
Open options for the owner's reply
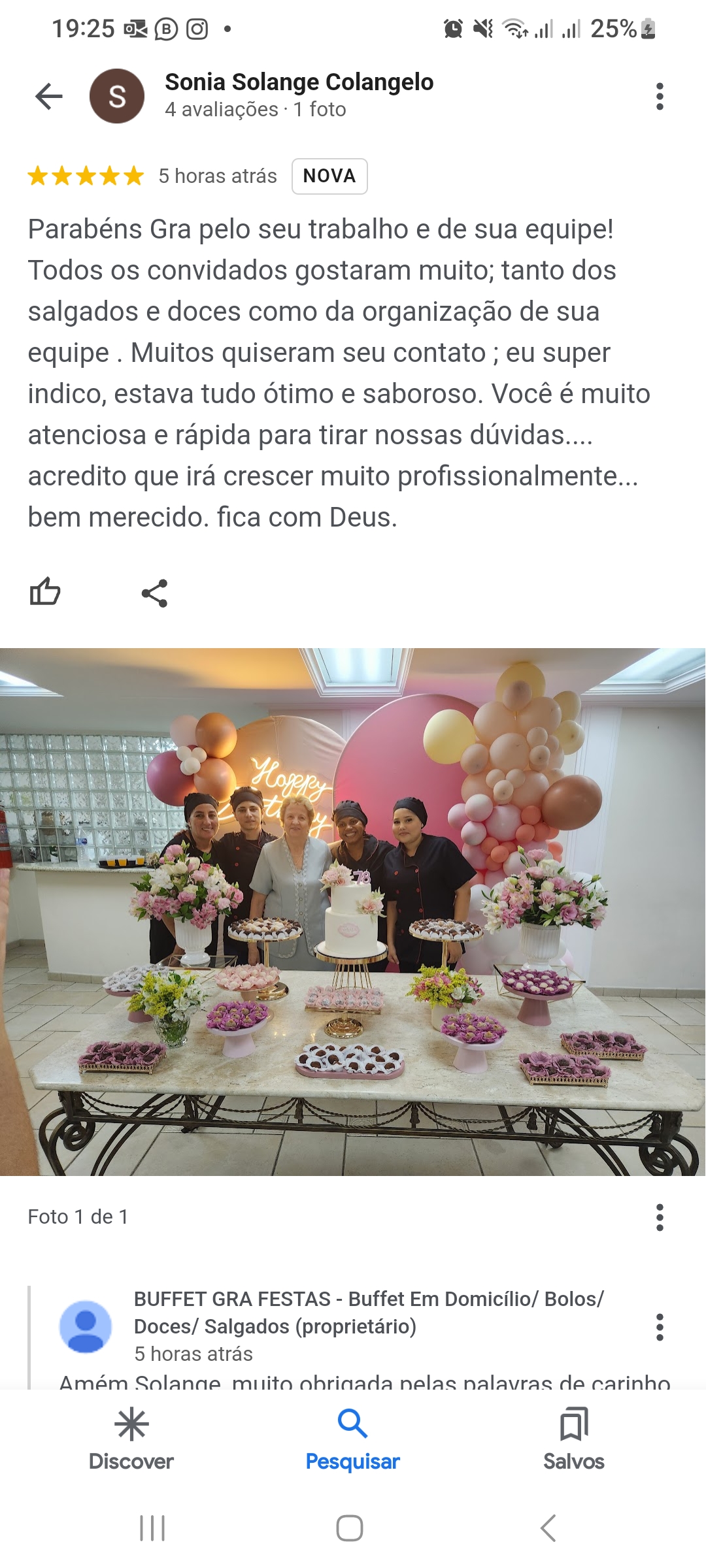click(x=660, y=1327)
